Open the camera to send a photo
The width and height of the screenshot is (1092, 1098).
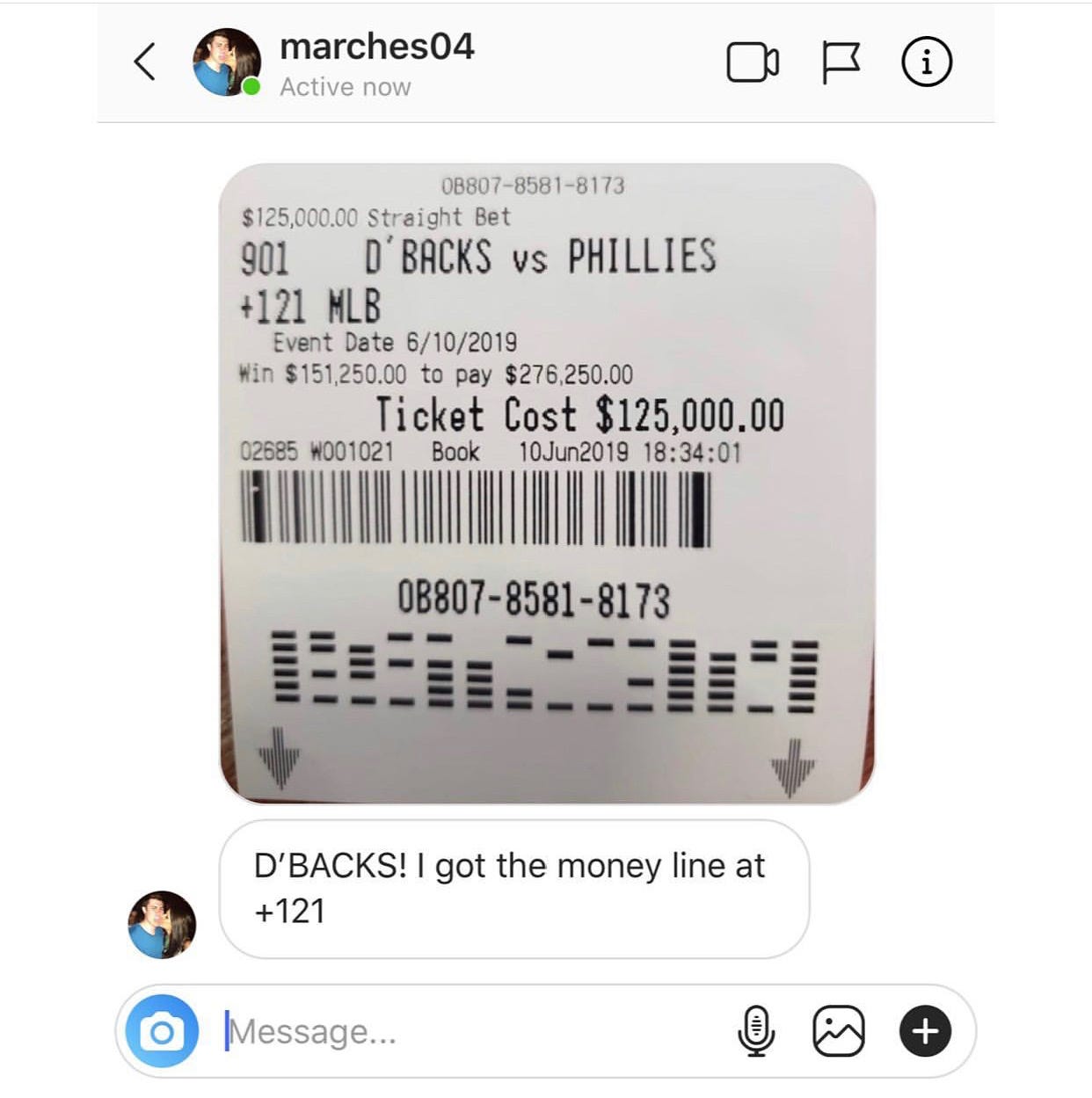coord(162,1031)
